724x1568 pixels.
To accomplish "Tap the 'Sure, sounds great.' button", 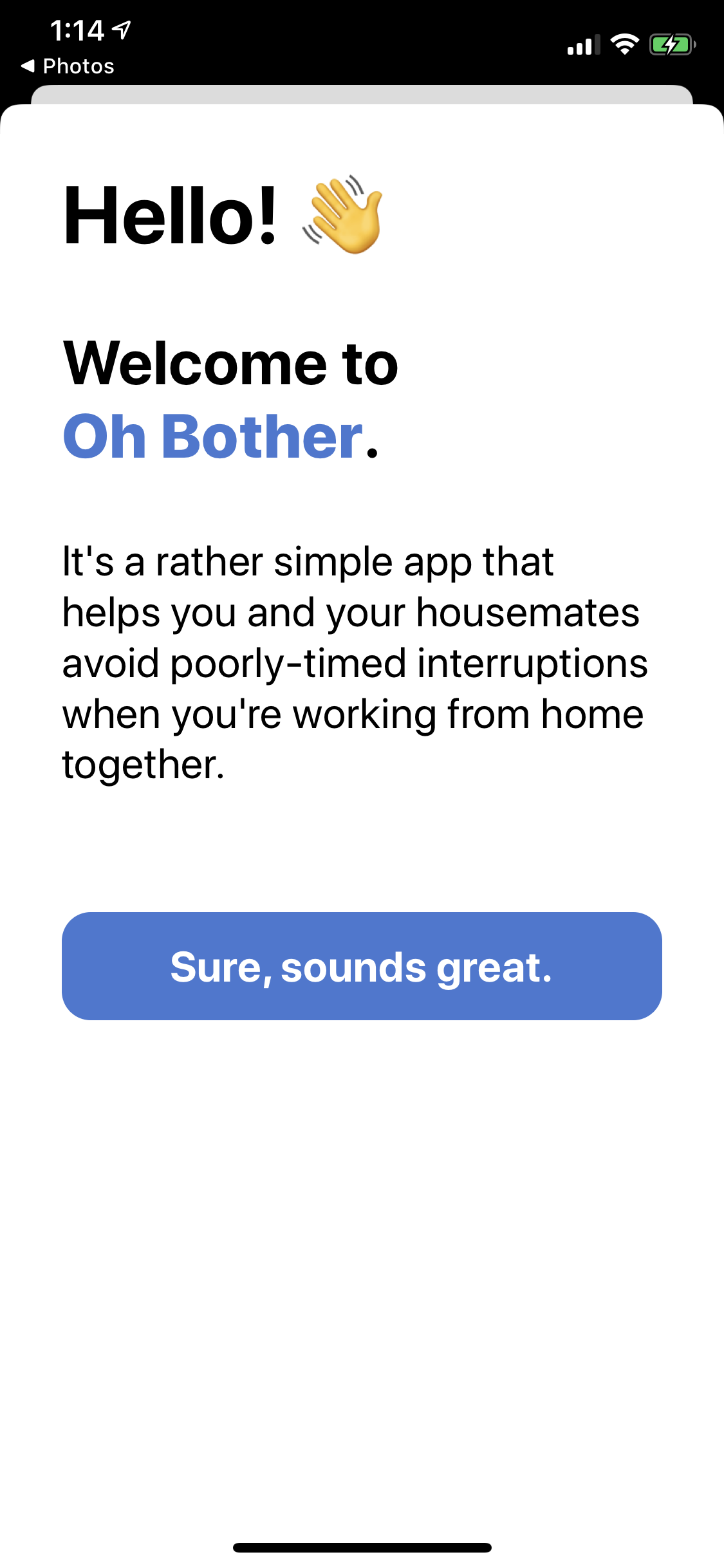I will coord(362,966).
